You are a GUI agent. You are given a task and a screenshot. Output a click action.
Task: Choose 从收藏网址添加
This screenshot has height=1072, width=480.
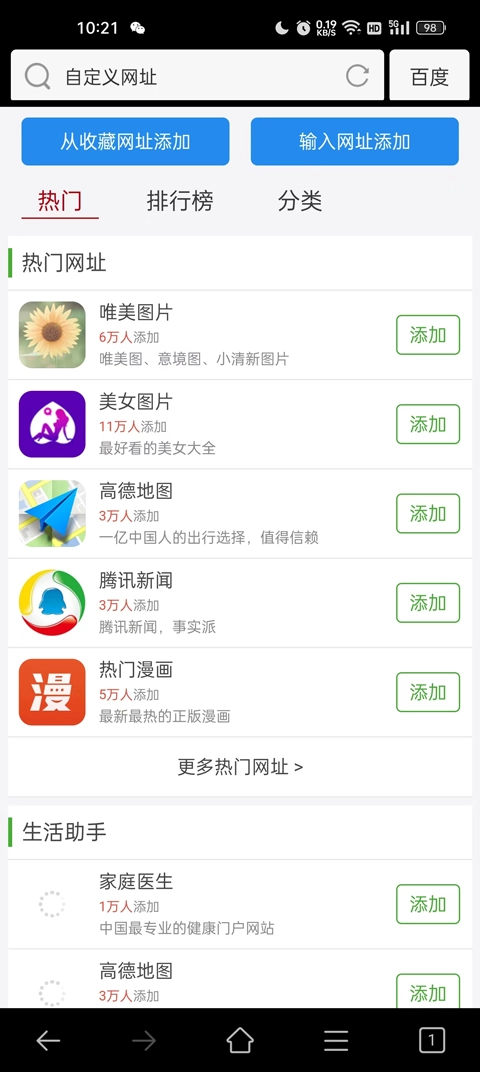[x=125, y=142]
